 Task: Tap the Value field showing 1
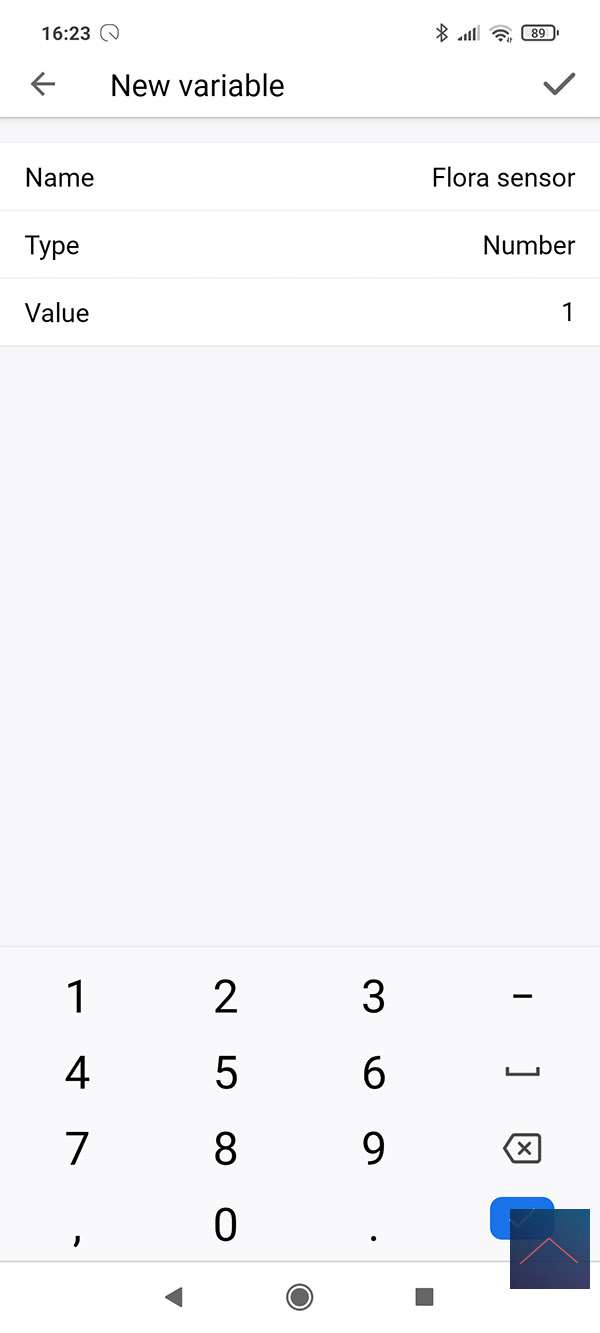[300, 313]
